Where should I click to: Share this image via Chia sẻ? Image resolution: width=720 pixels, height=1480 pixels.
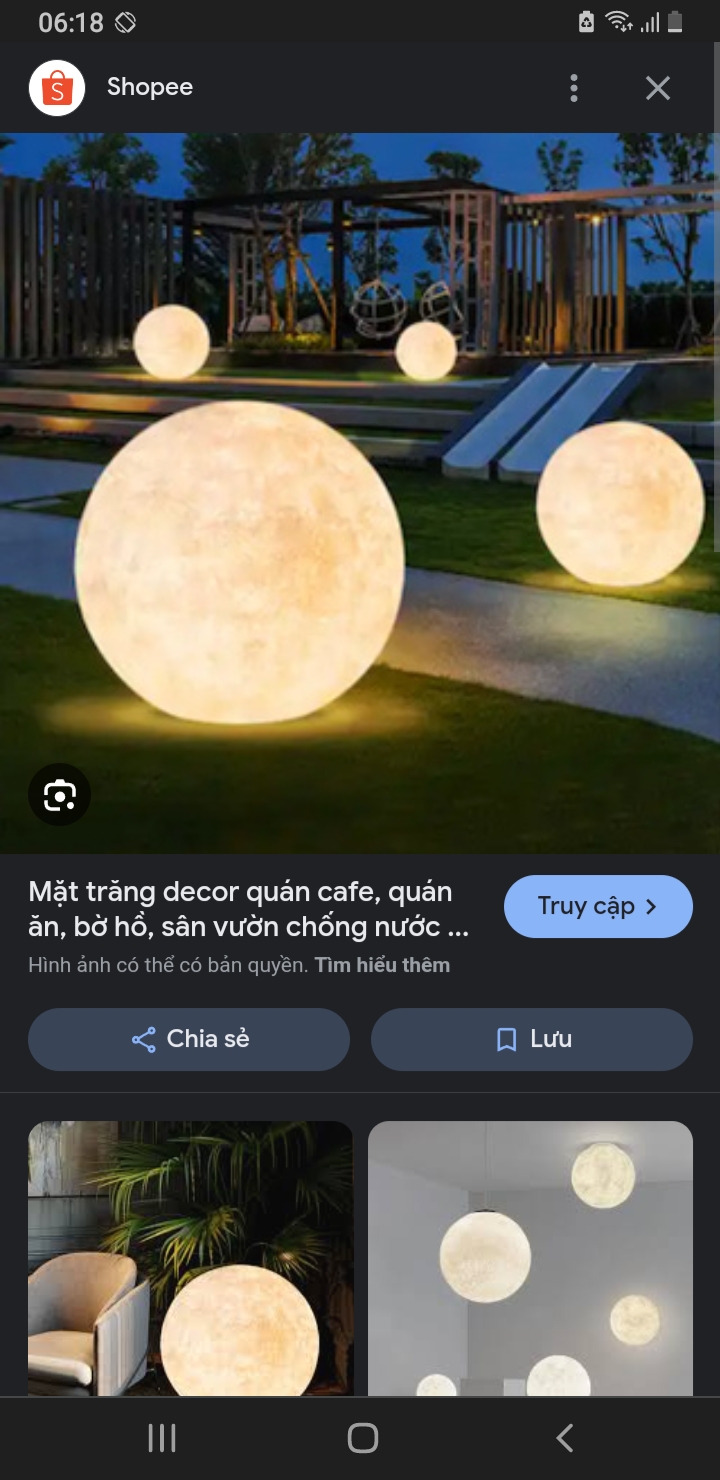[189, 1039]
